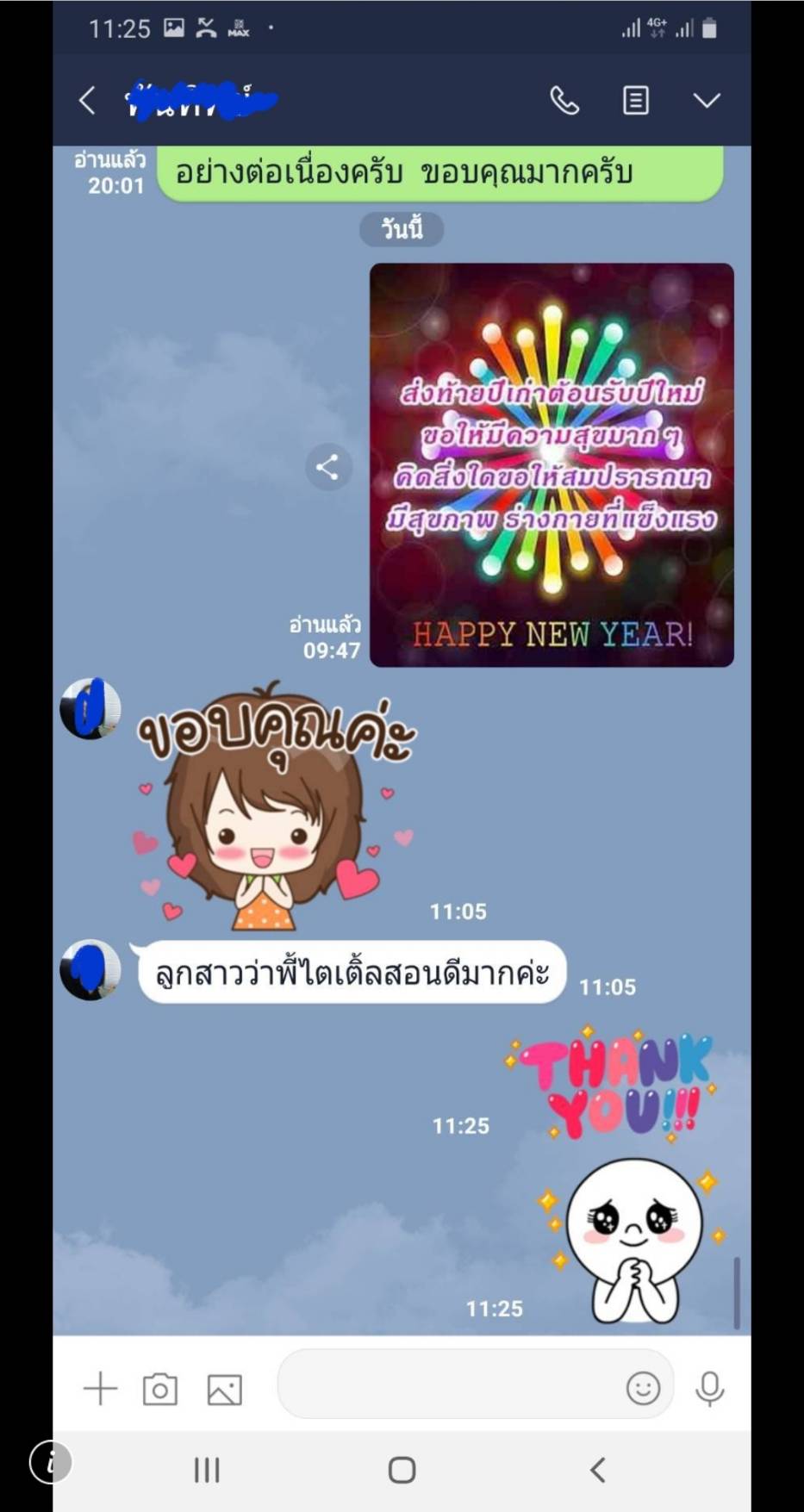This screenshot has width=804, height=1512.
Task: Start a voice call
Action: (564, 101)
